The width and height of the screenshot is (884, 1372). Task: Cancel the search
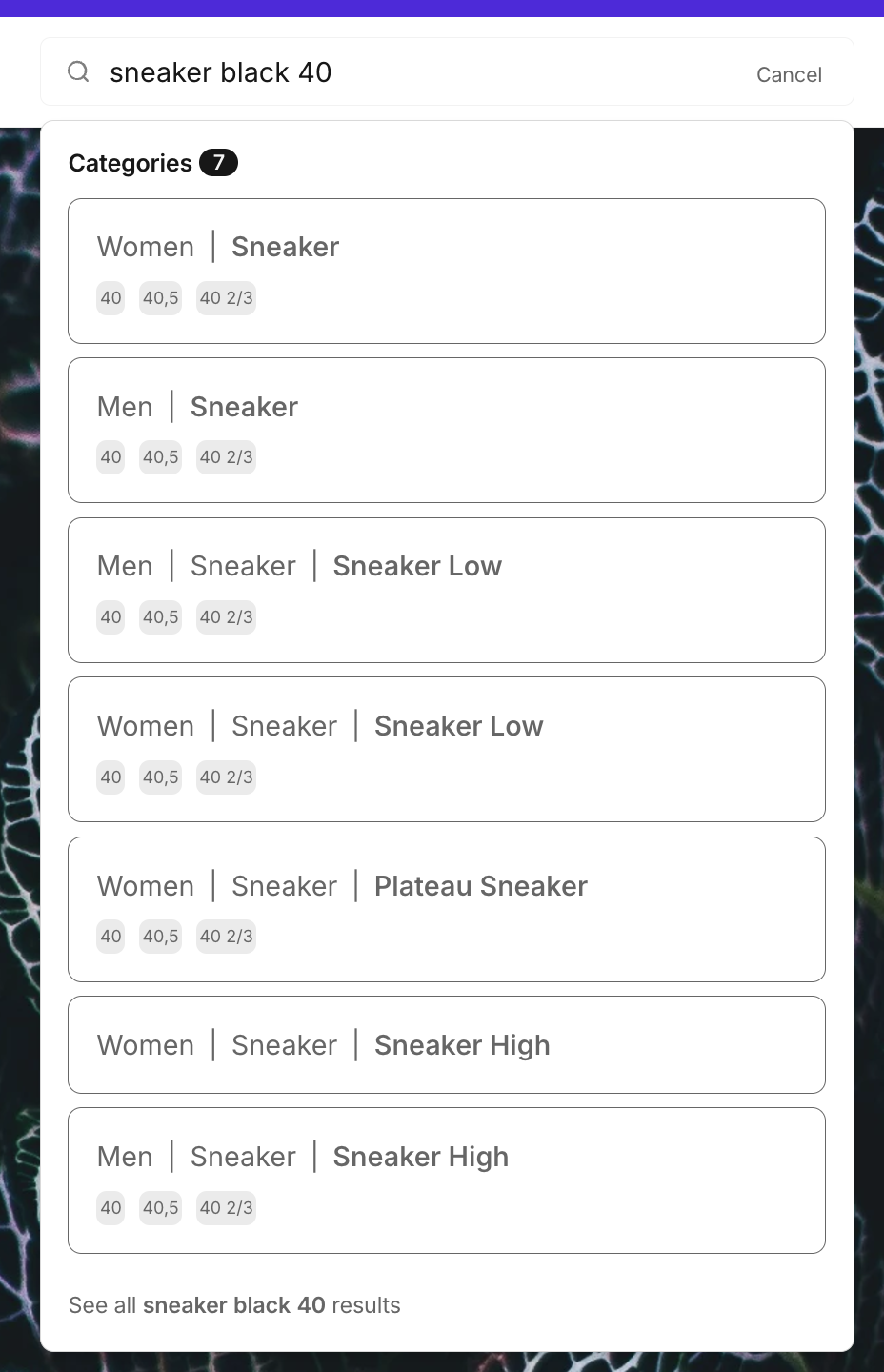pyautogui.click(x=788, y=74)
